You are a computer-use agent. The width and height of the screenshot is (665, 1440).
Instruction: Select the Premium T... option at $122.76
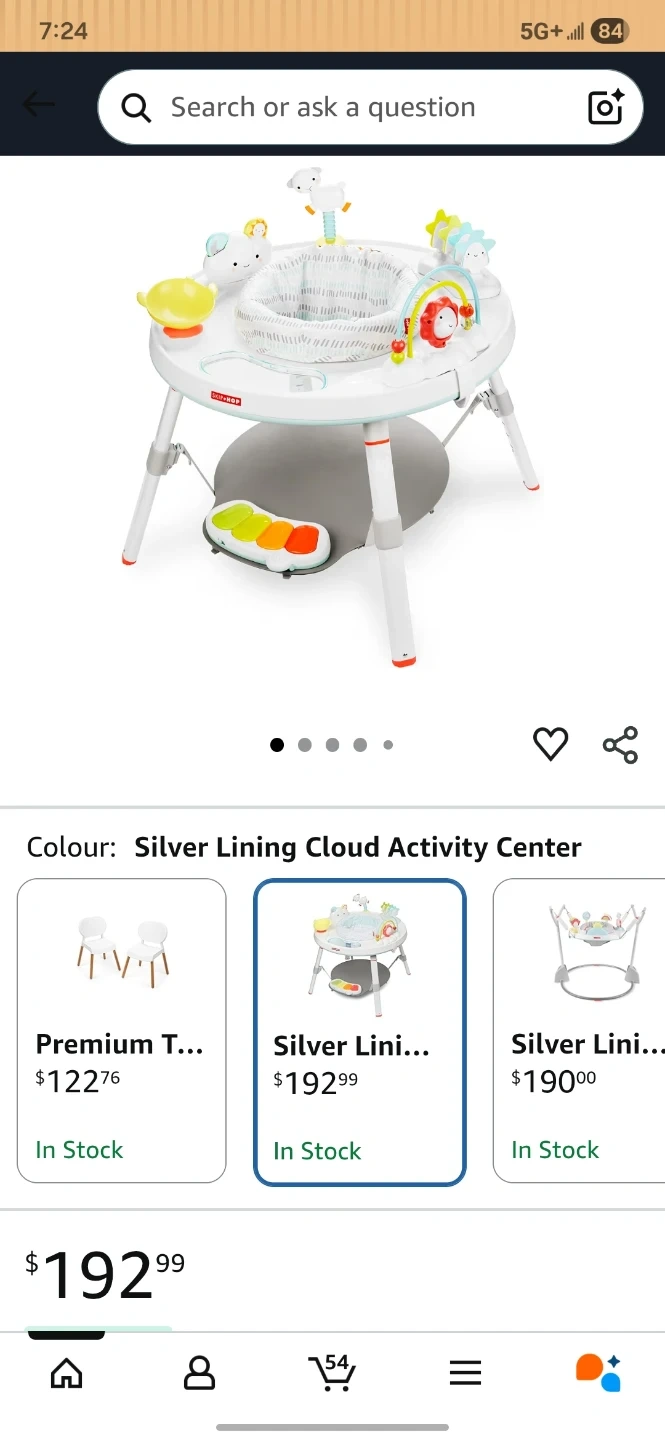[x=122, y=1030]
